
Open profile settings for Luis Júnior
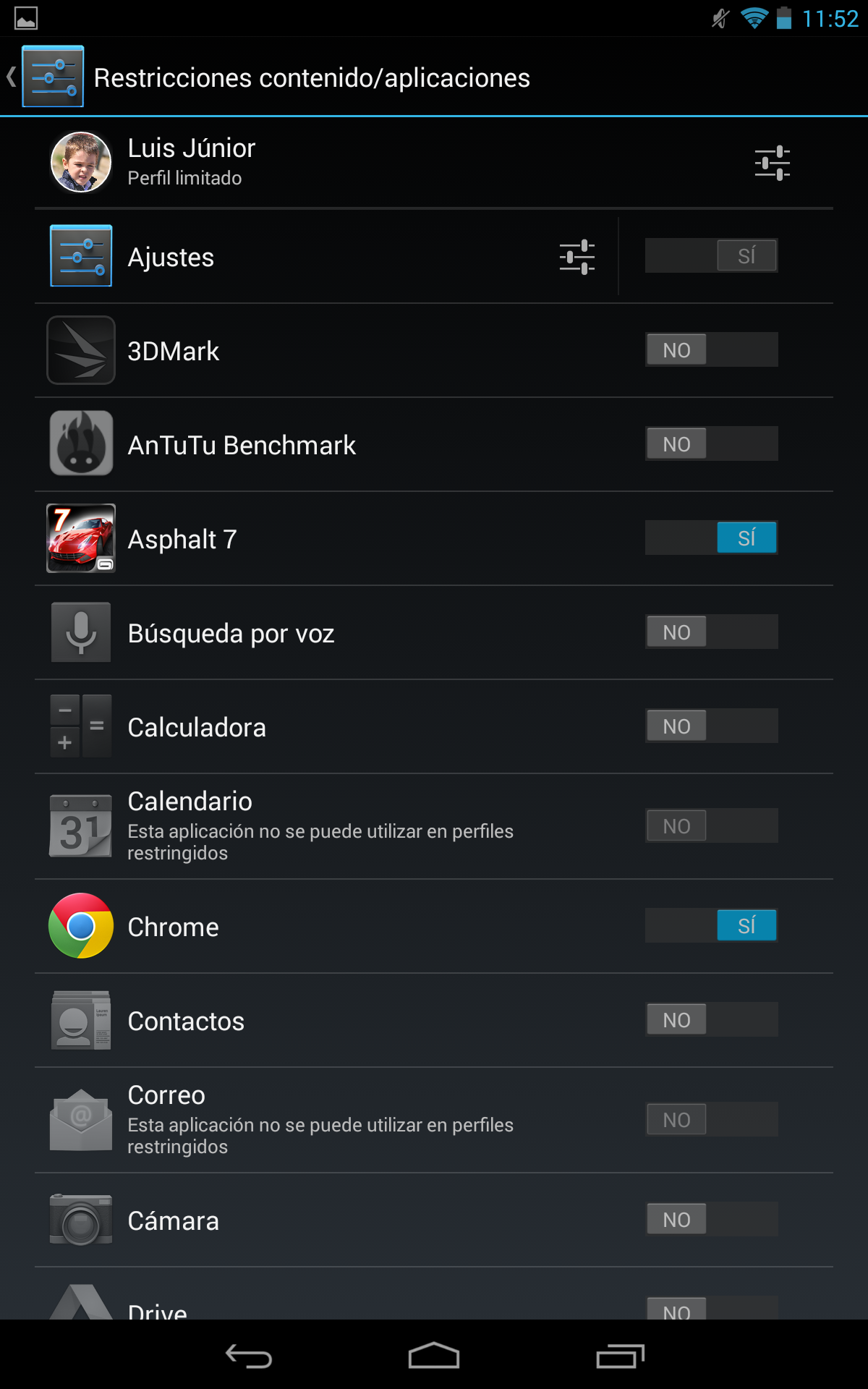772,163
